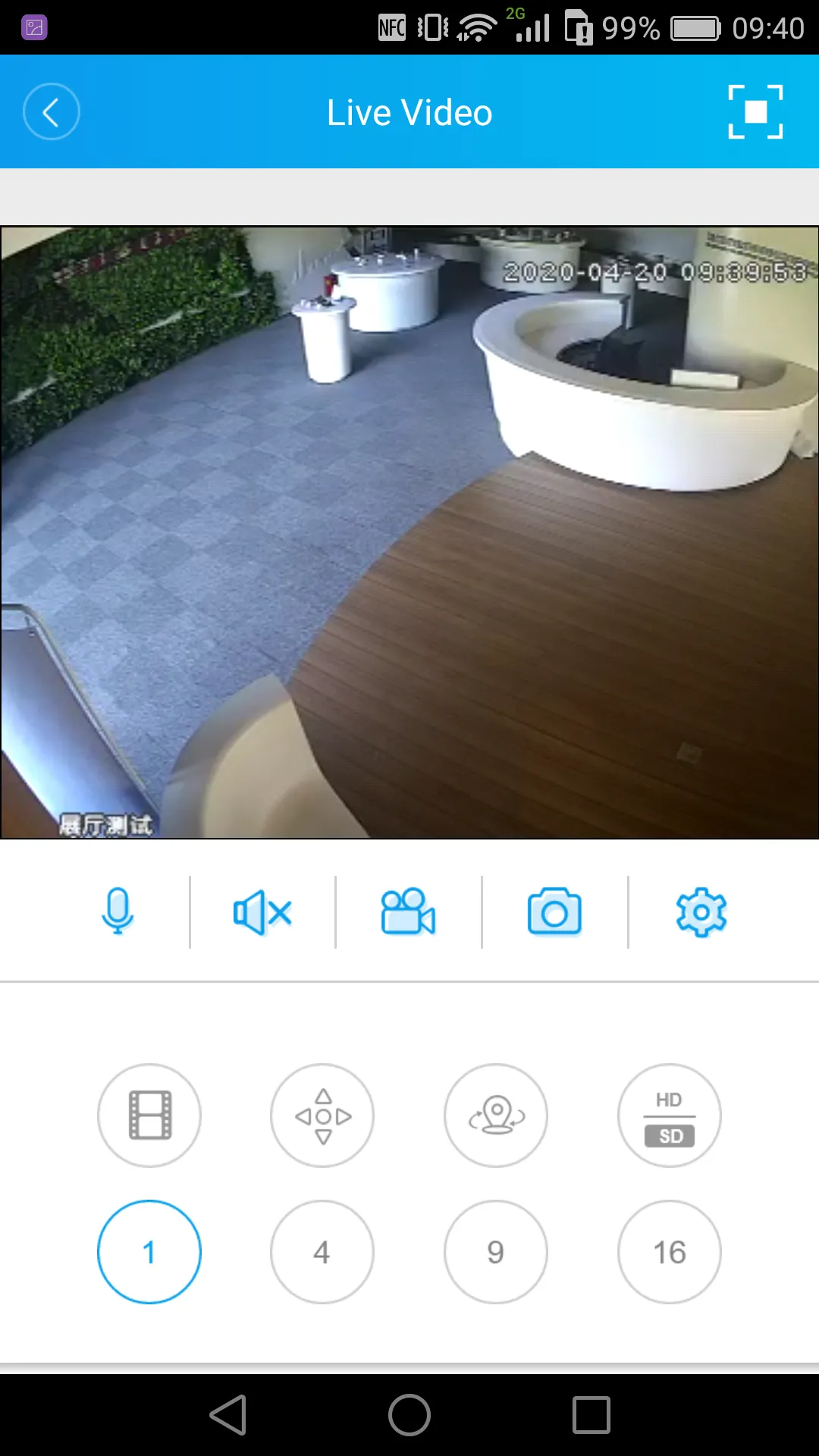Viewport: 819px width, 1456px height.
Task: Take a snapshot of the live view
Action: (554, 913)
